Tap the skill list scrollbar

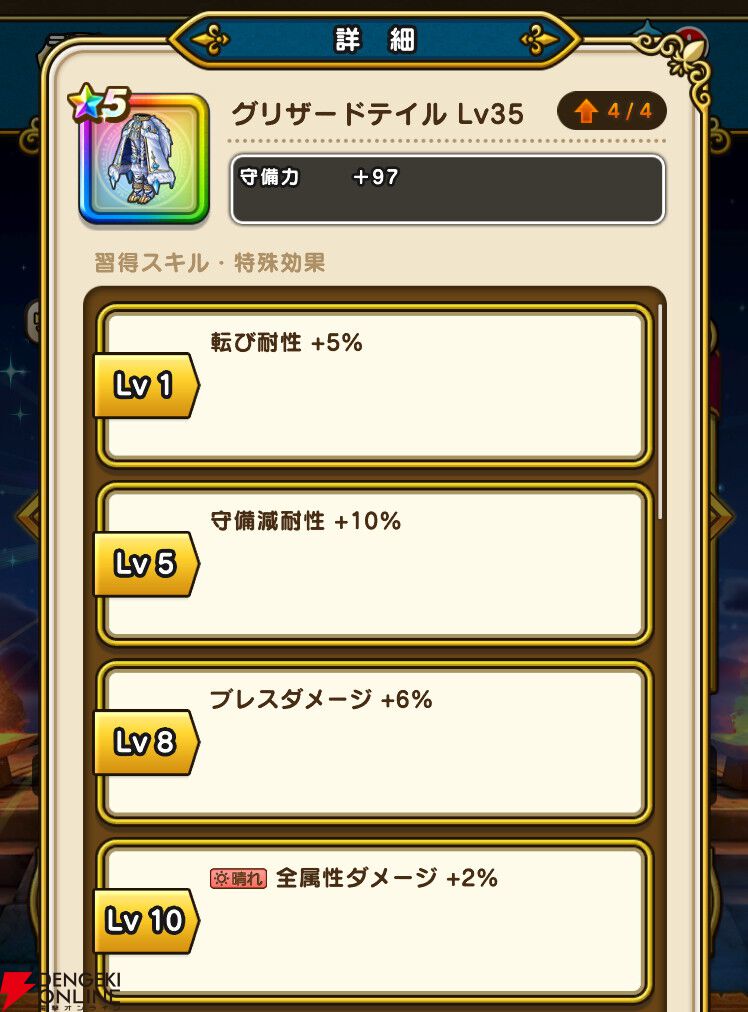click(660, 412)
